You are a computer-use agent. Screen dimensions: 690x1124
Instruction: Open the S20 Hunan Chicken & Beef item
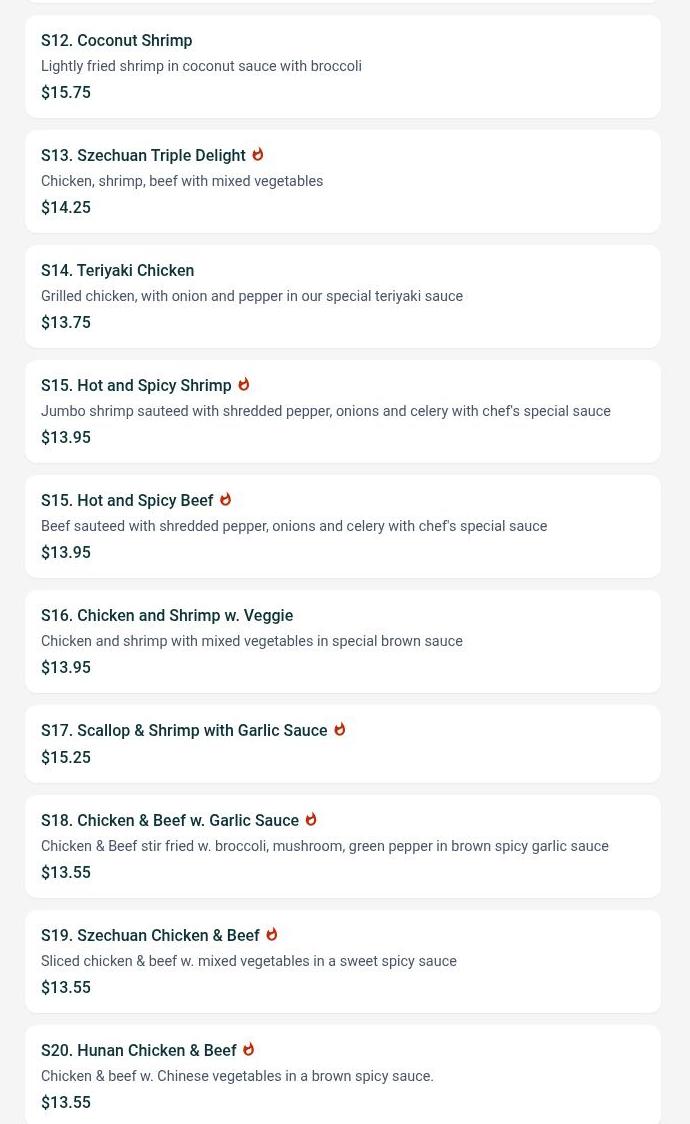[342, 1075]
